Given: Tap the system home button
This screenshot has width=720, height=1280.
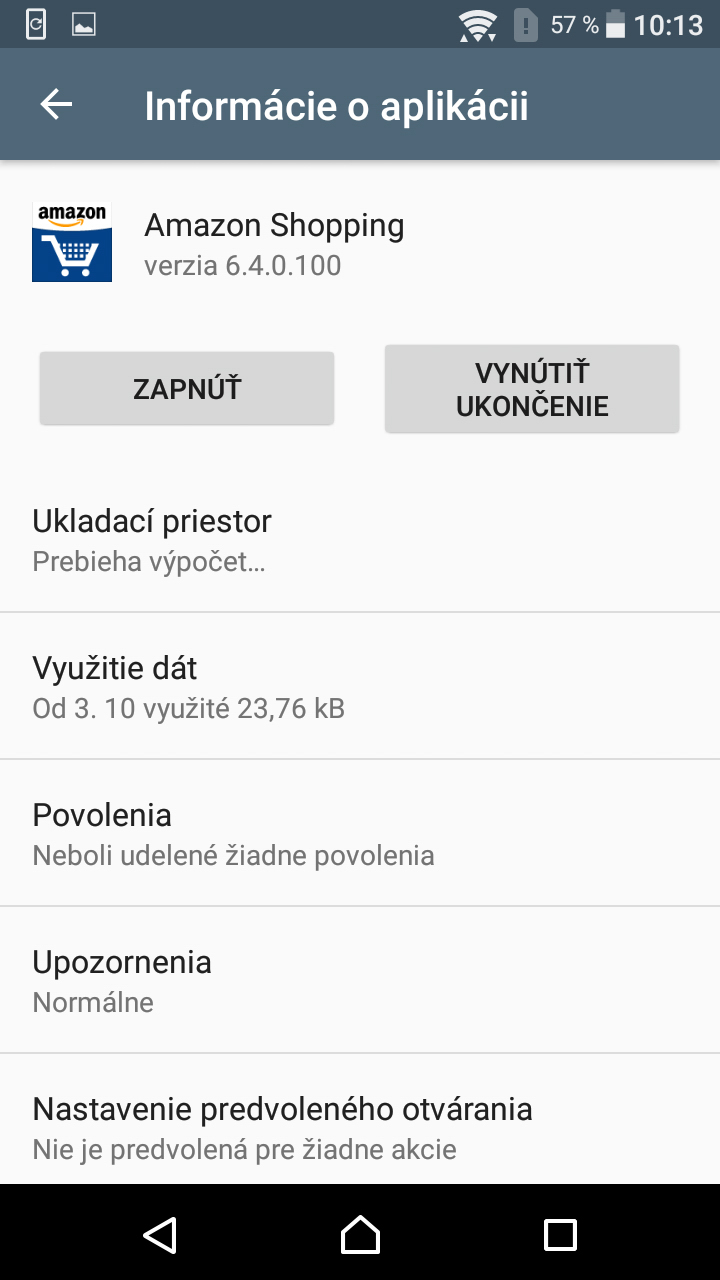Looking at the screenshot, I should pos(360,1234).
